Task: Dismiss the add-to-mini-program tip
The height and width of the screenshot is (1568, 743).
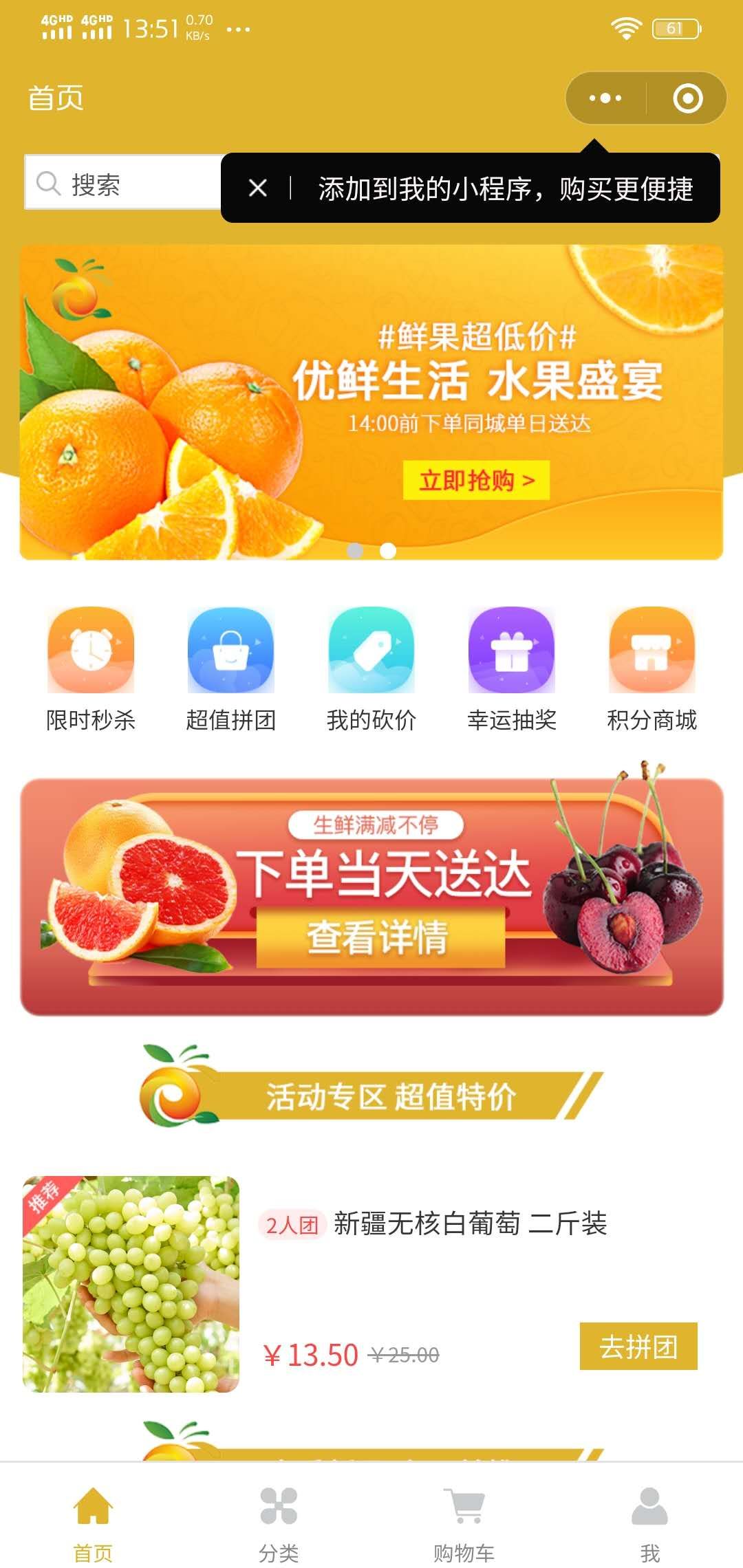Action: (258, 186)
